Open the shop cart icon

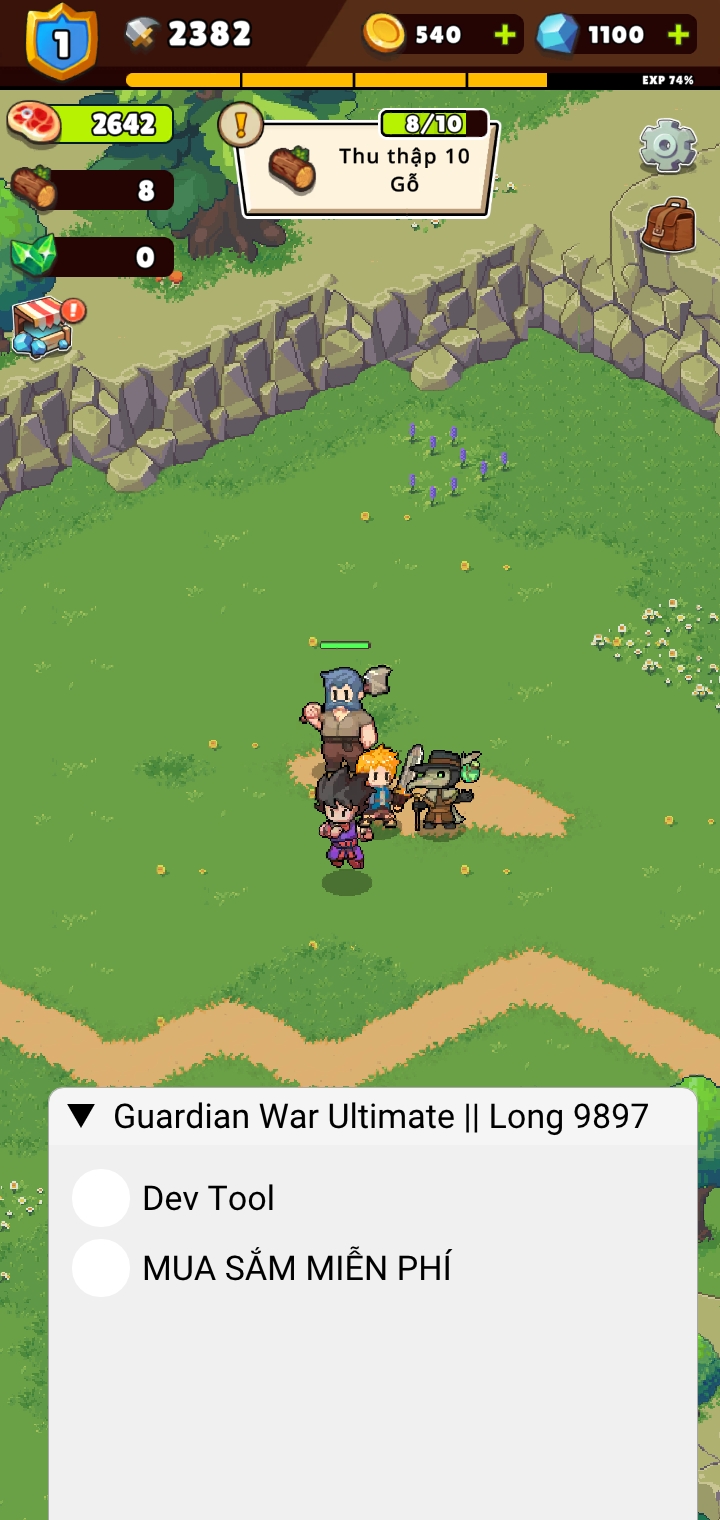tap(42, 327)
